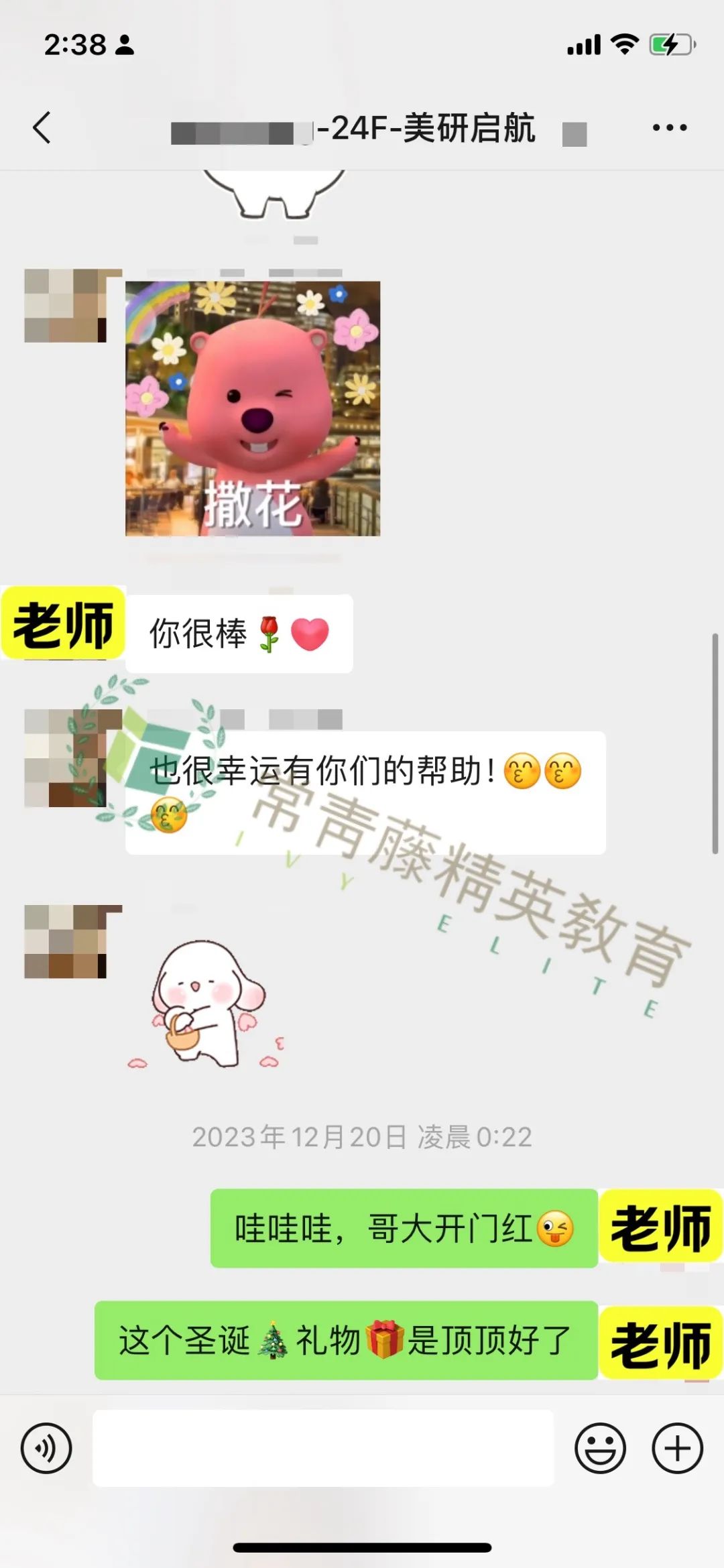Viewport: 724px width, 1568px height.
Task: View the 撒花 pink beaver sticker
Action: coord(253,409)
